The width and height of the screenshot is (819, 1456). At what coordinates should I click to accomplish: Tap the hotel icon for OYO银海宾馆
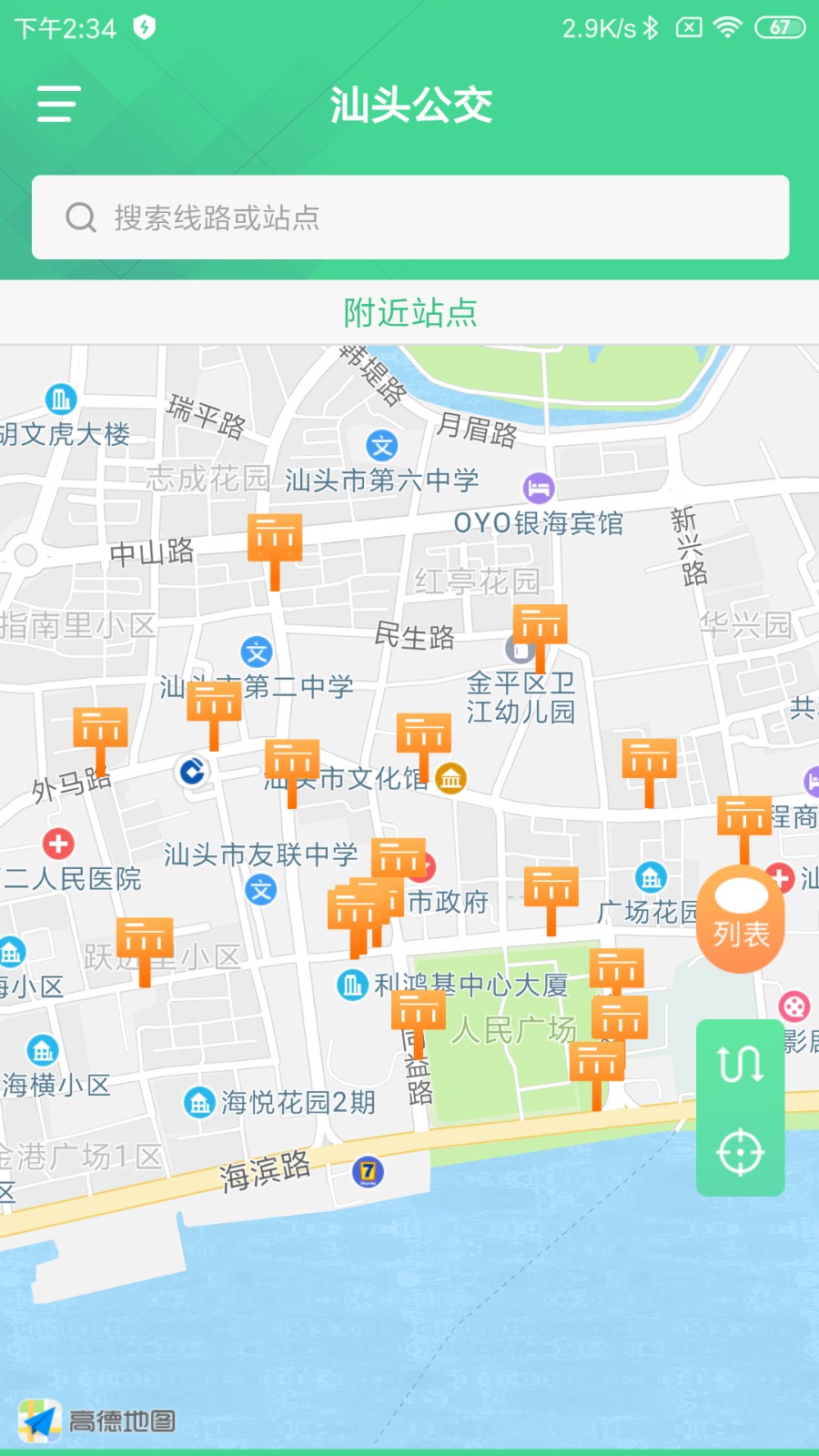click(x=540, y=490)
